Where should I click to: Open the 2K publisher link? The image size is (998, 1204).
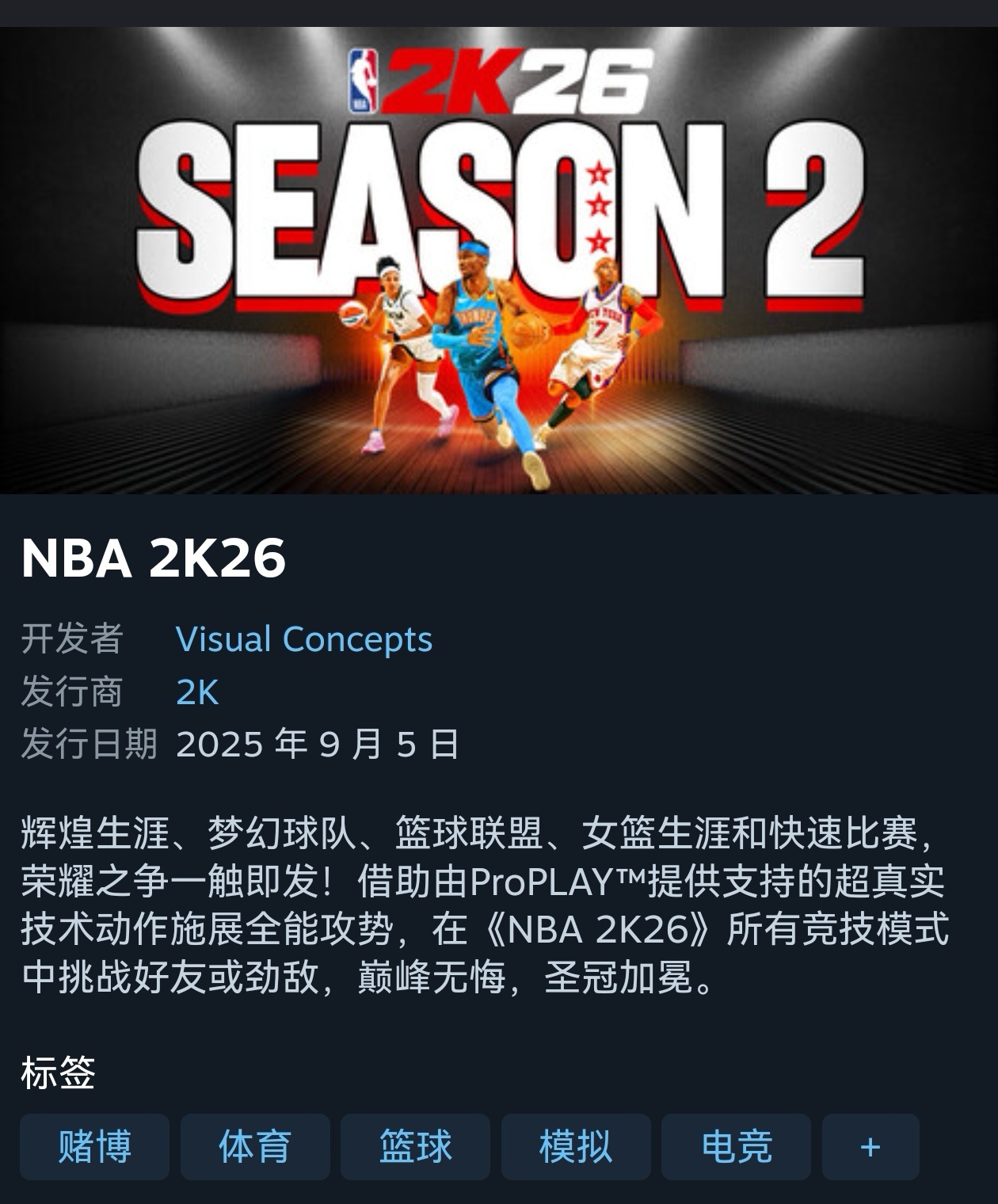coord(196,692)
